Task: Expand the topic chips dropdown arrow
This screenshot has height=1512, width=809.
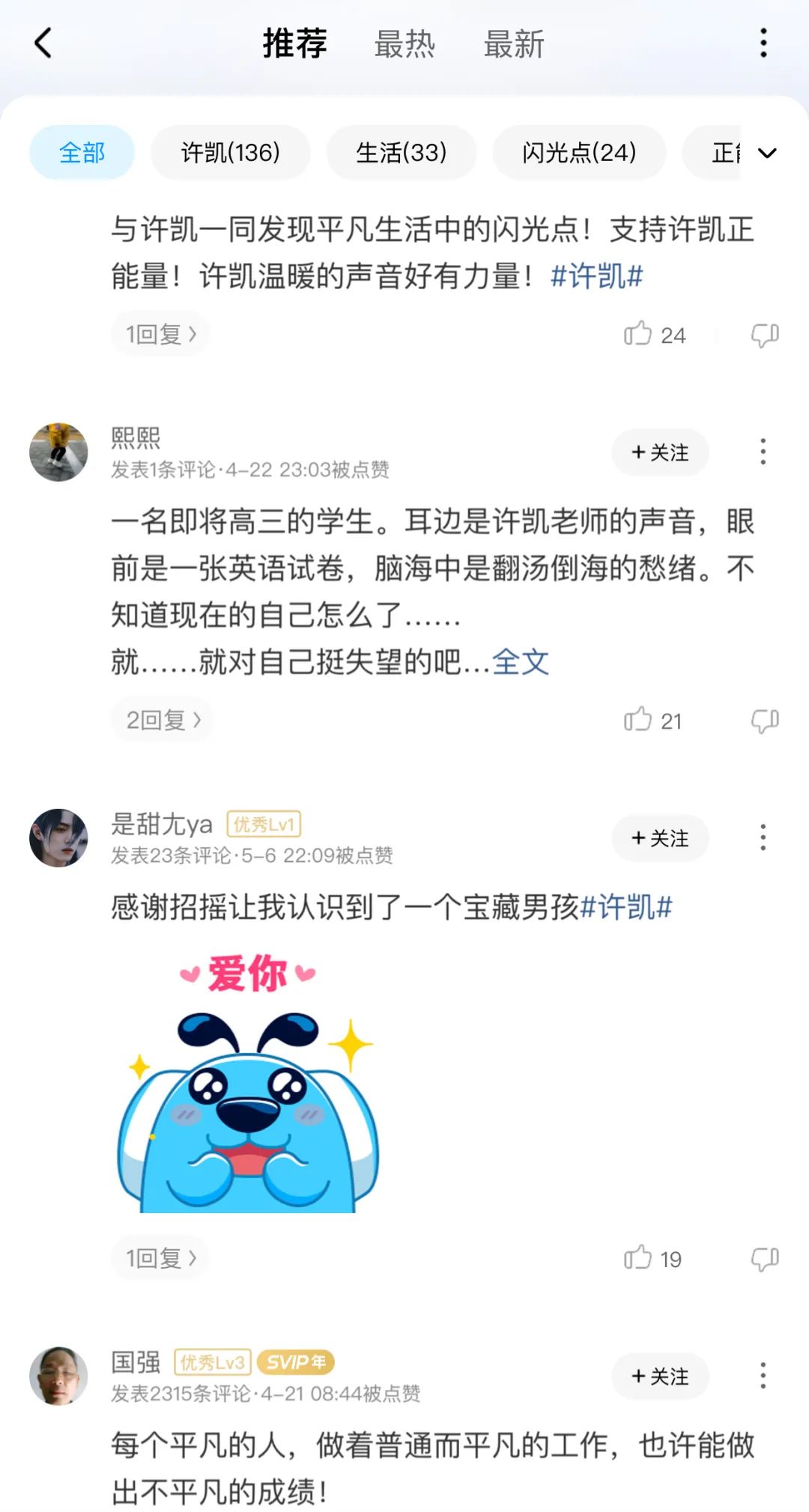Action: (767, 154)
